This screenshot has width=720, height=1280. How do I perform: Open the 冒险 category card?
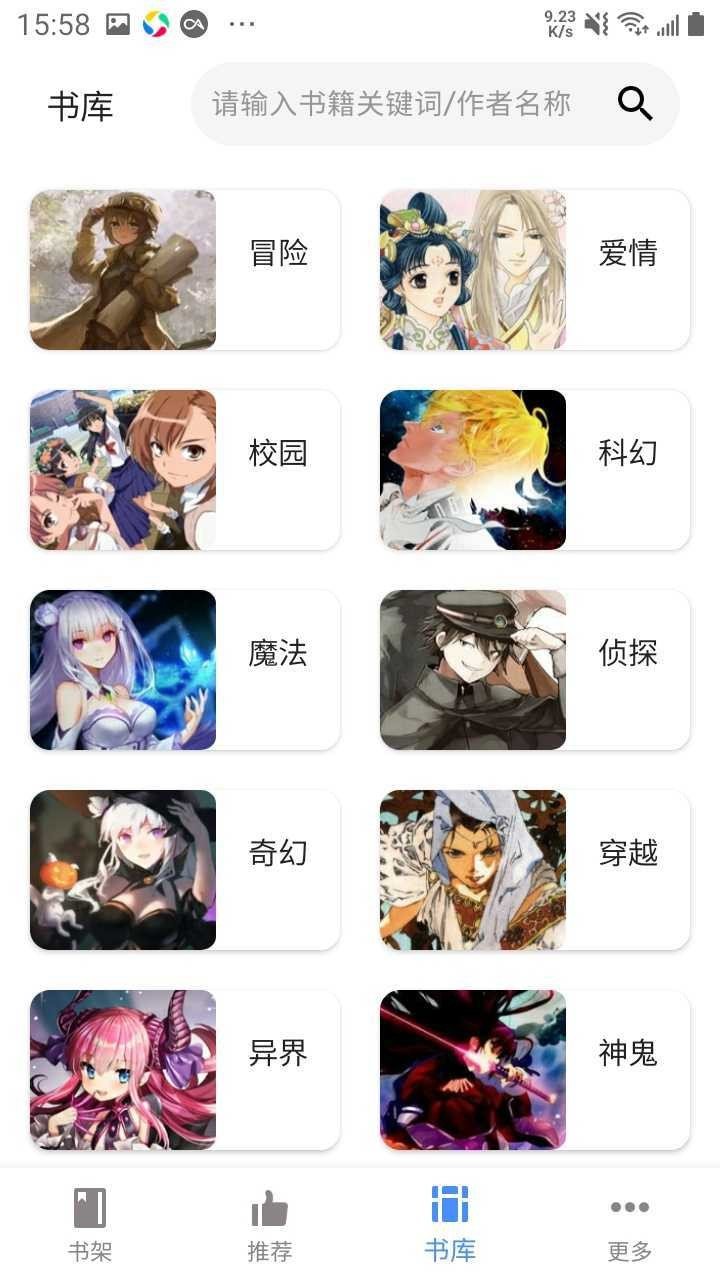click(185, 270)
